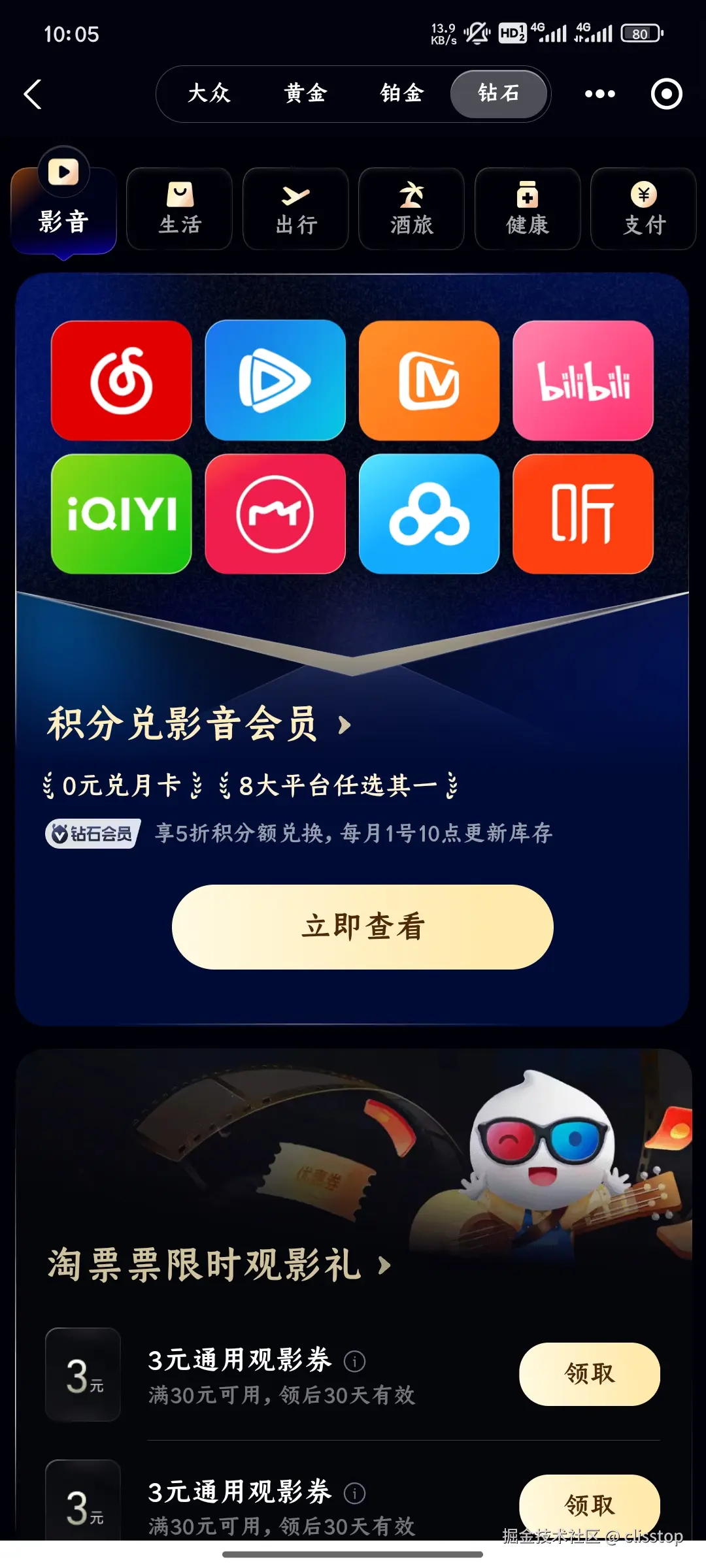Screen dimensions: 706x1568
Task: Claim the second 3元通用观影券 coupon
Action: 589,1505
